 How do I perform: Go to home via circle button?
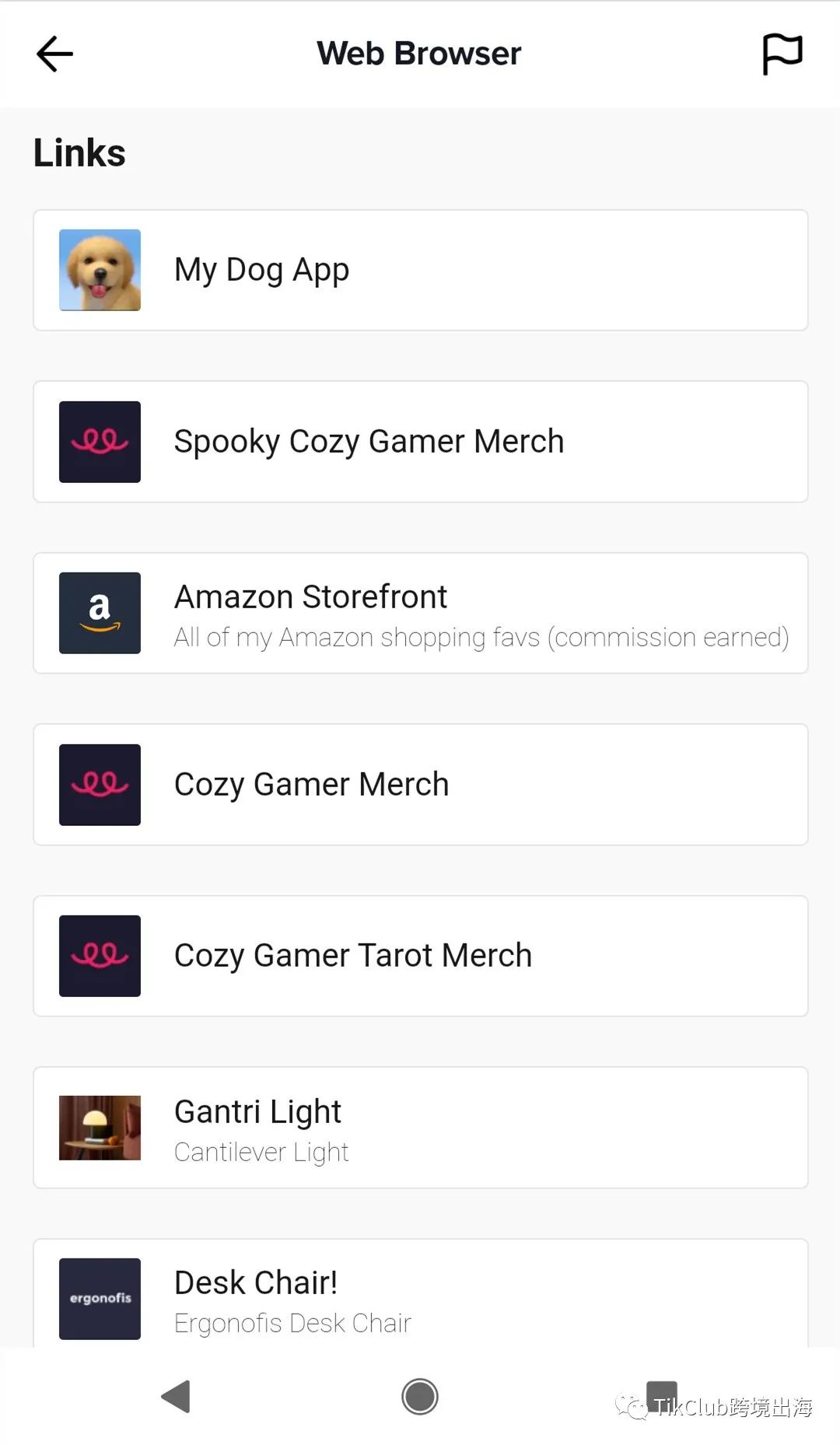[420, 1396]
